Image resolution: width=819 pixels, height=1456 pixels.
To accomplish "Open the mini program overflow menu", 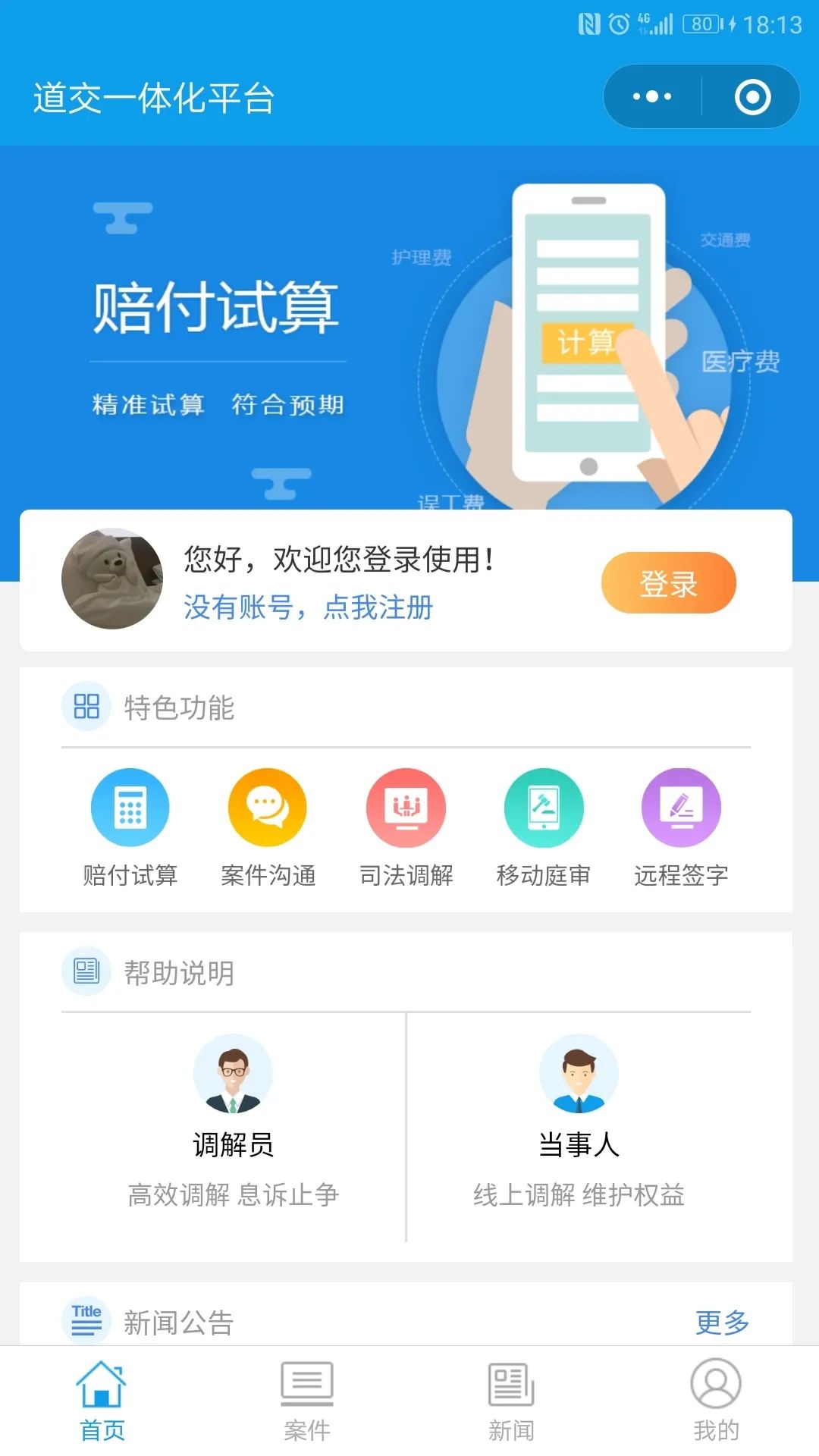I will (652, 96).
